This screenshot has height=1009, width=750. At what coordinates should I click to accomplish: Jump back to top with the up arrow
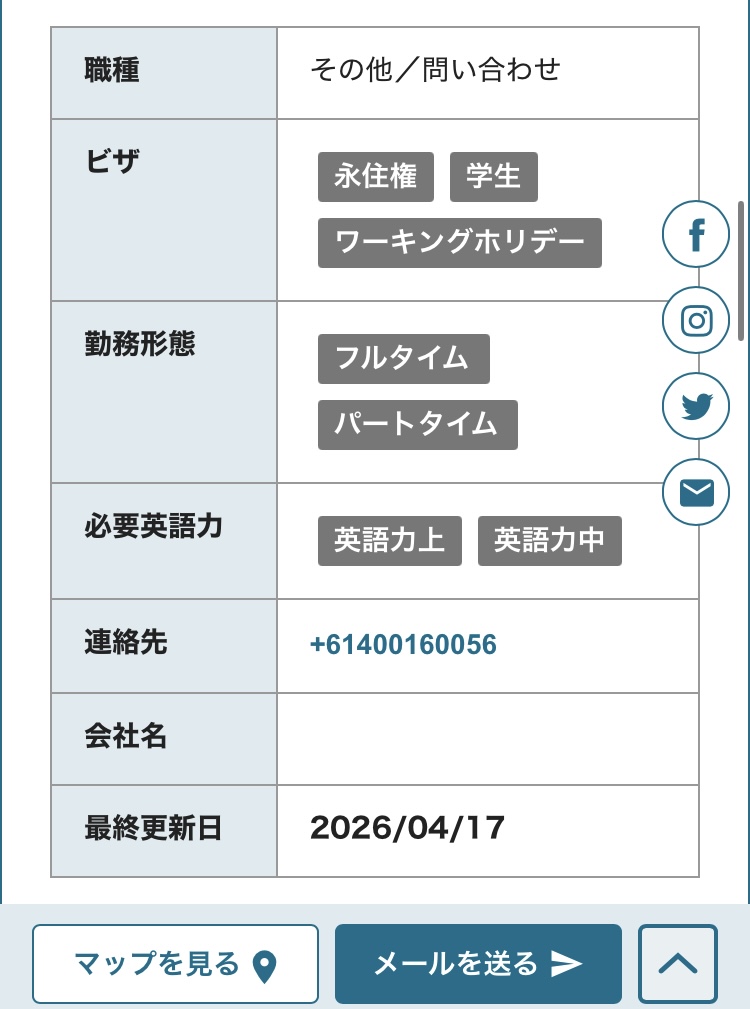pyautogui.click(x=678, y=964)
